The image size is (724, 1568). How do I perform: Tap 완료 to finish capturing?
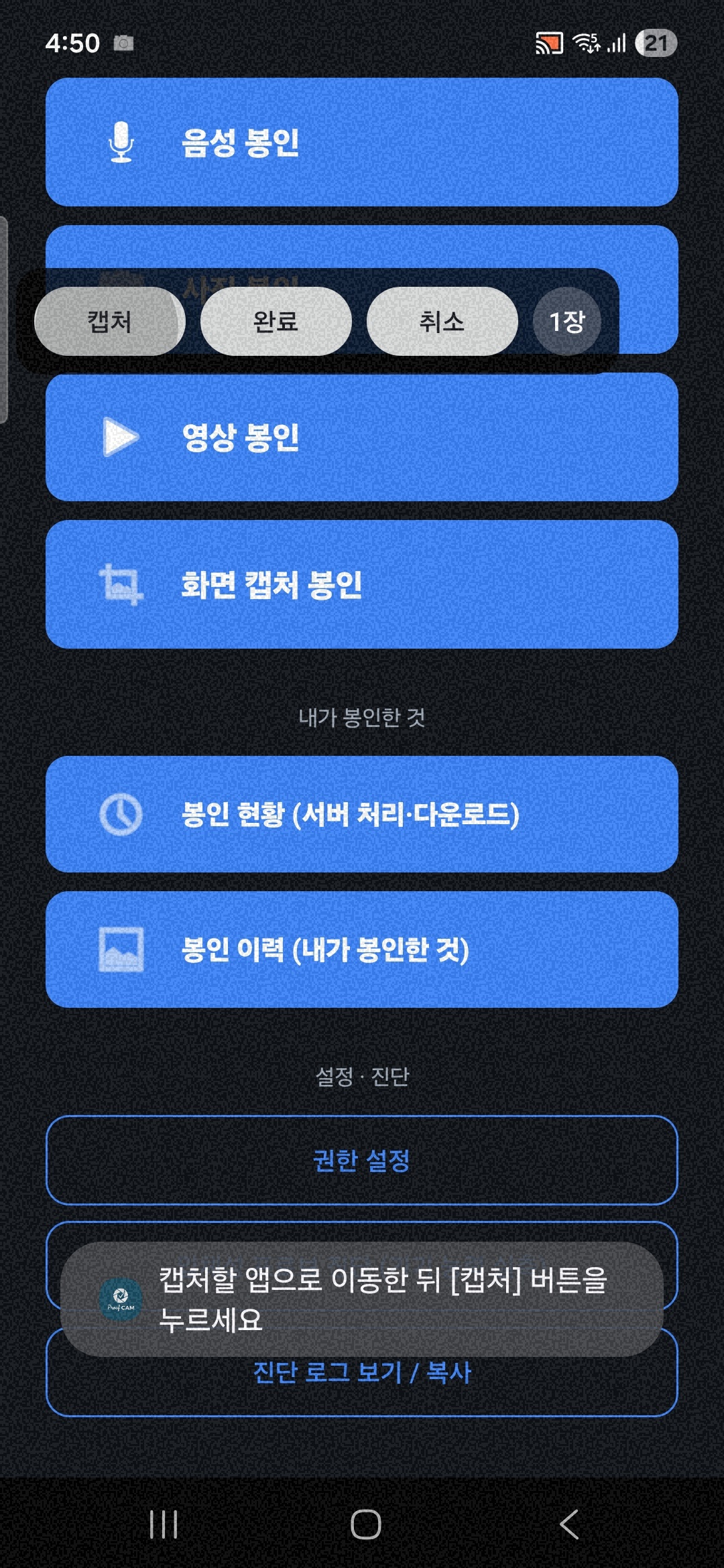[276, 322]
